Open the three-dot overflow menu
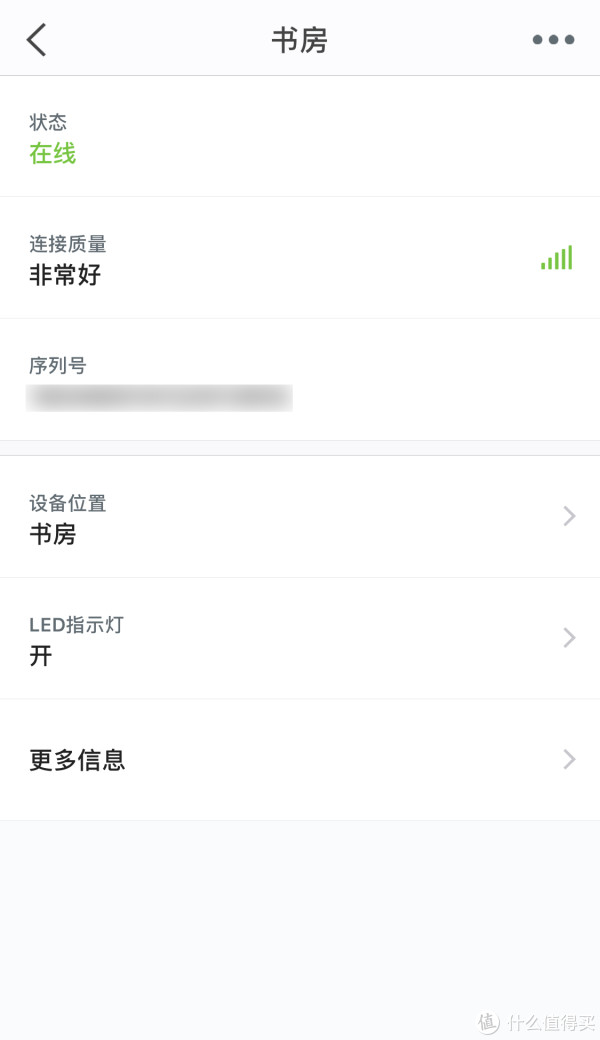 [553, 40]
